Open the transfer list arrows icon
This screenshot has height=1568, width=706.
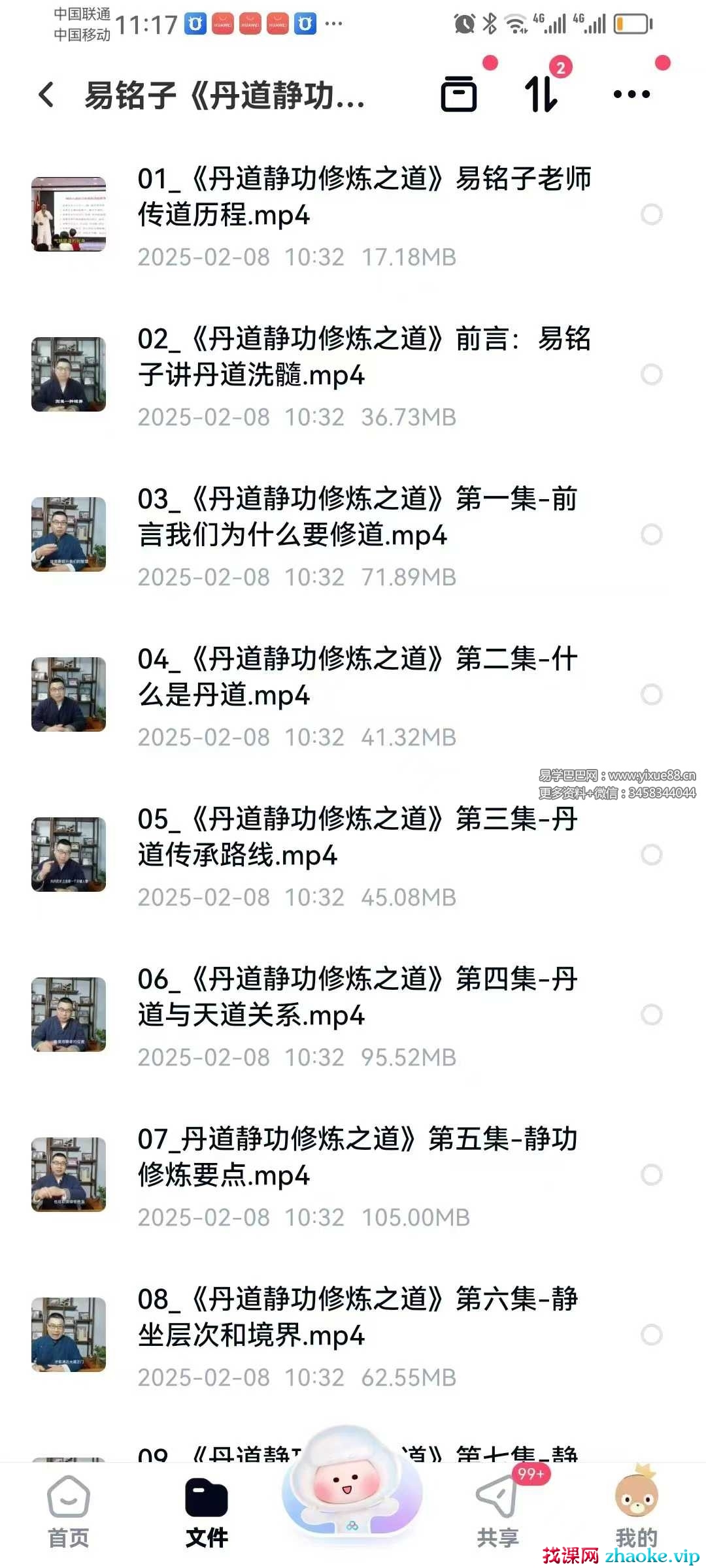pos(542,95)
